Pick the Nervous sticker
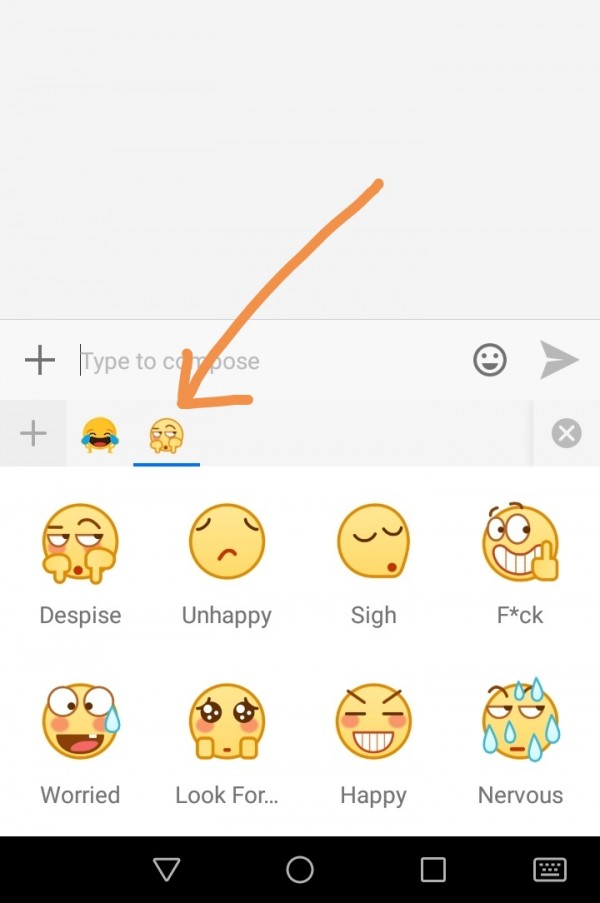 click(x=520, y=723)
